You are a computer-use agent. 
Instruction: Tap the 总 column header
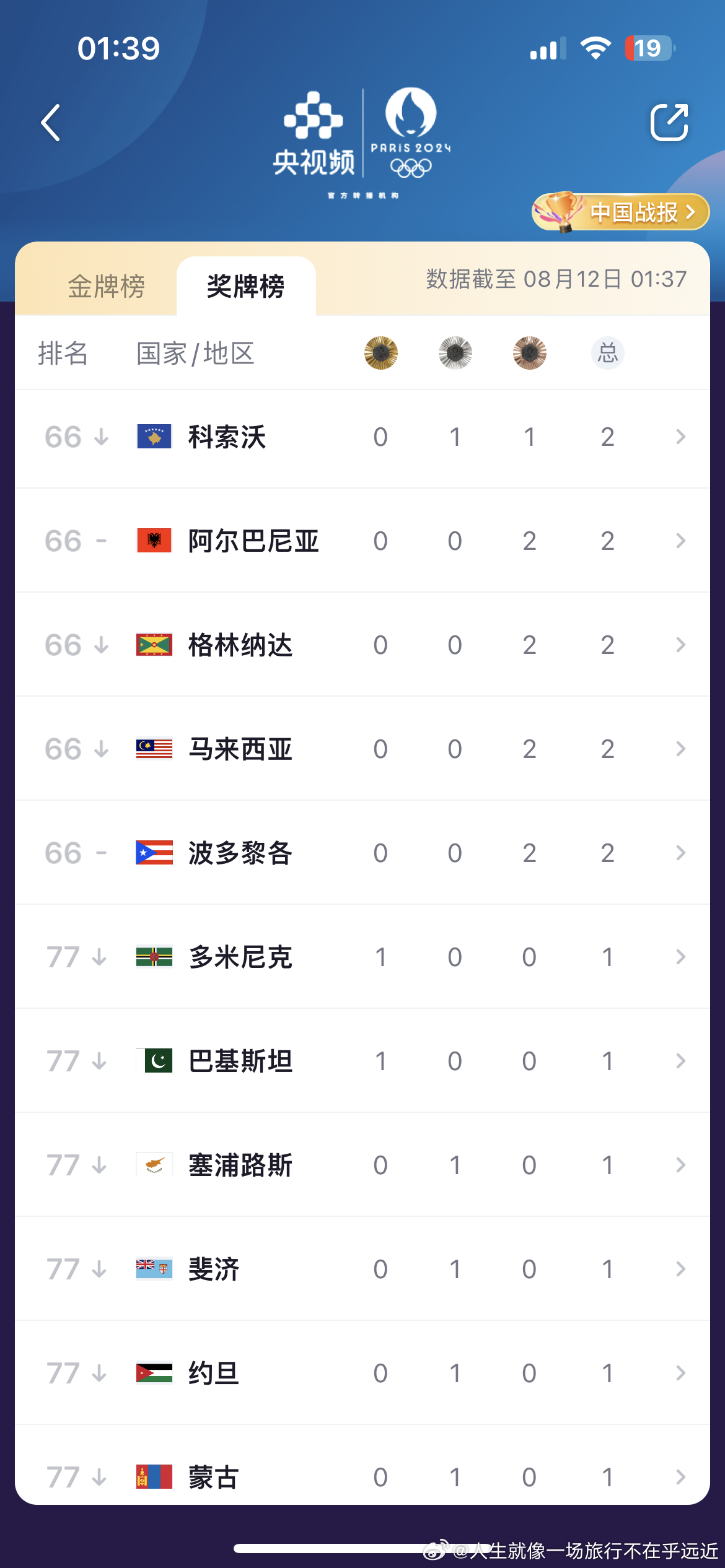tap(607, 353)
